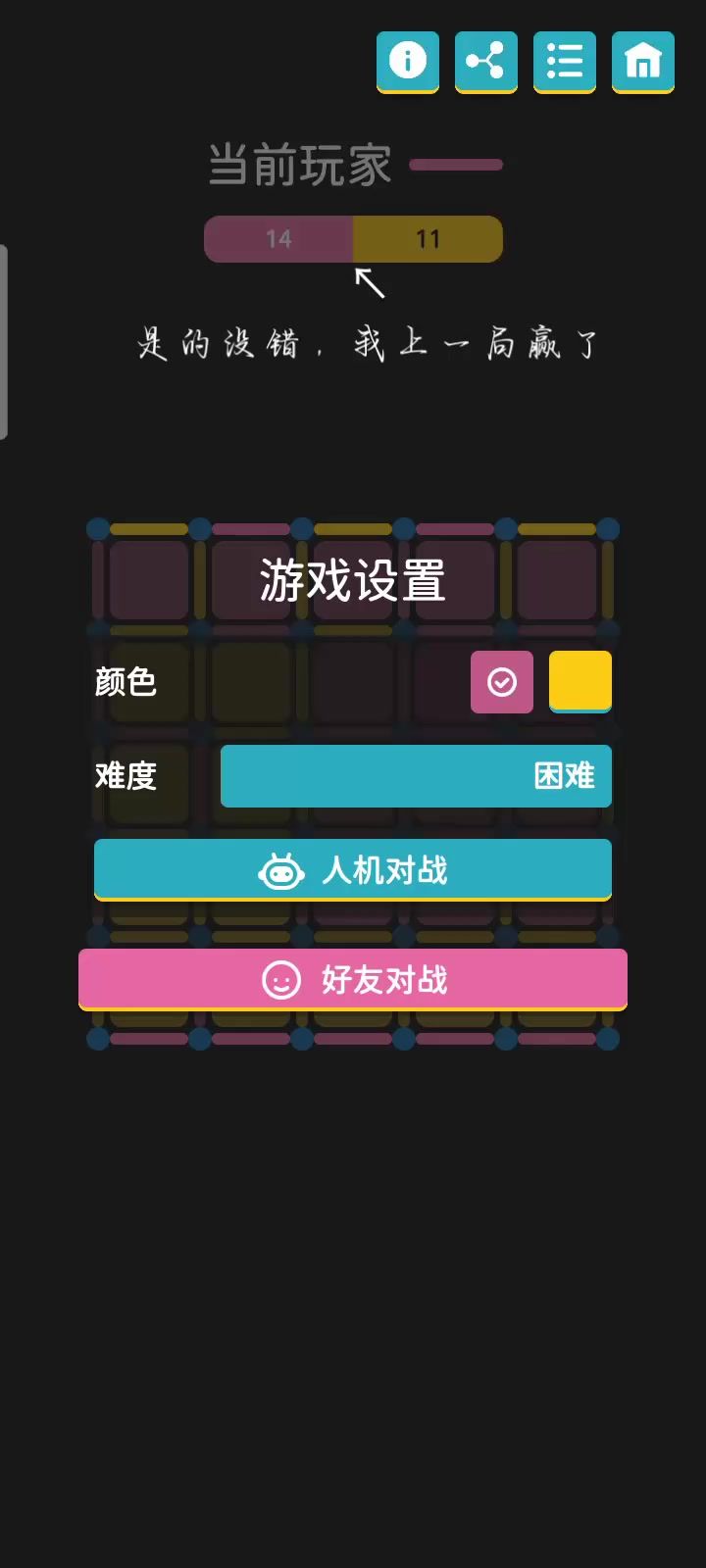Screen dimensions: 706x1568
Task: Open the info icon in the top bar
Action: tap(408, 61)
